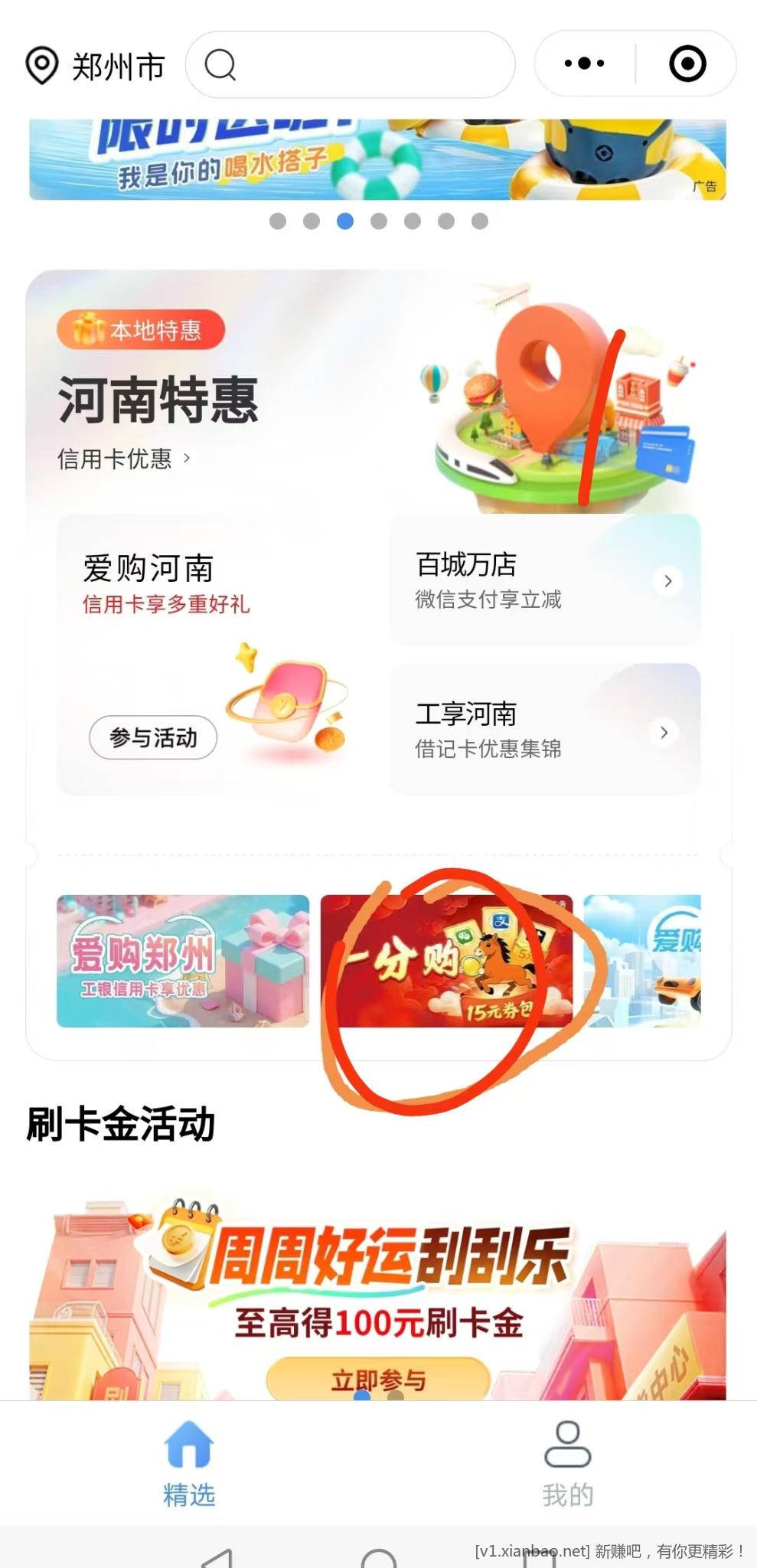Open the 一分购 15元券包 banner
The height and width of the screenshot is (1568, 757).
[446, 961]
